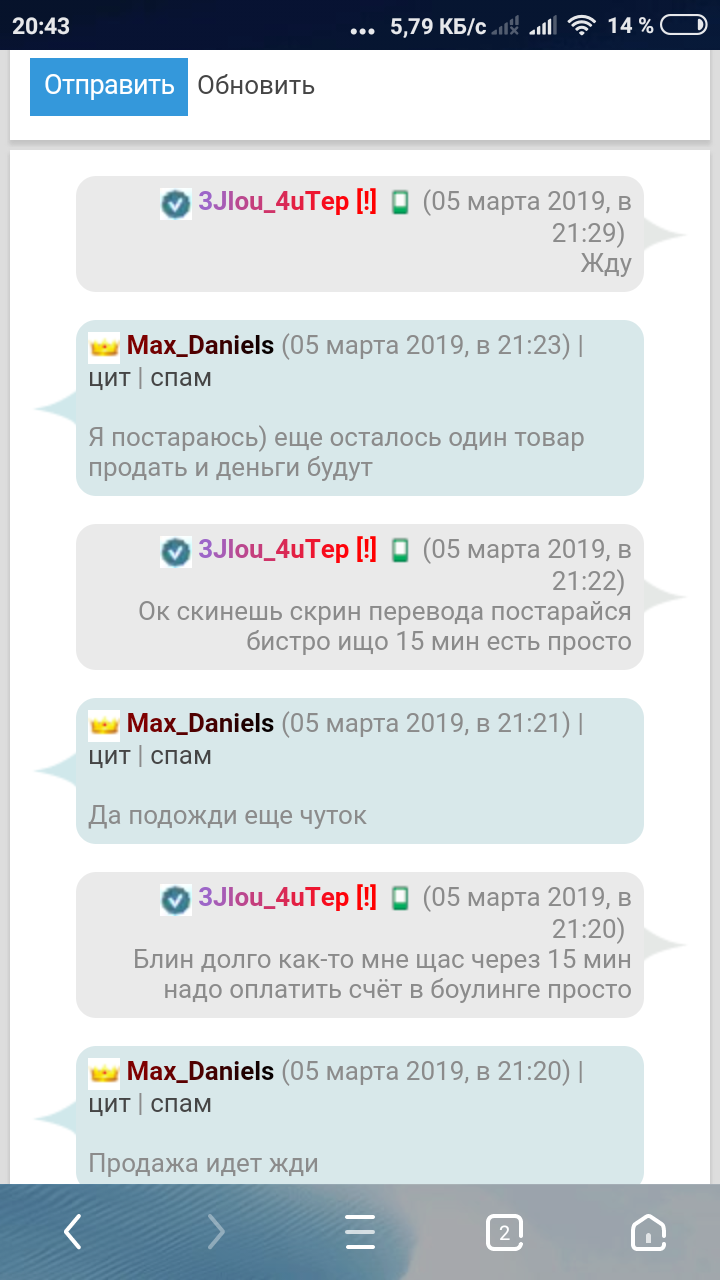The height and width of the screenshot is (1280, 720).
Task: Tap the Отправить send button
Action: 109,86
